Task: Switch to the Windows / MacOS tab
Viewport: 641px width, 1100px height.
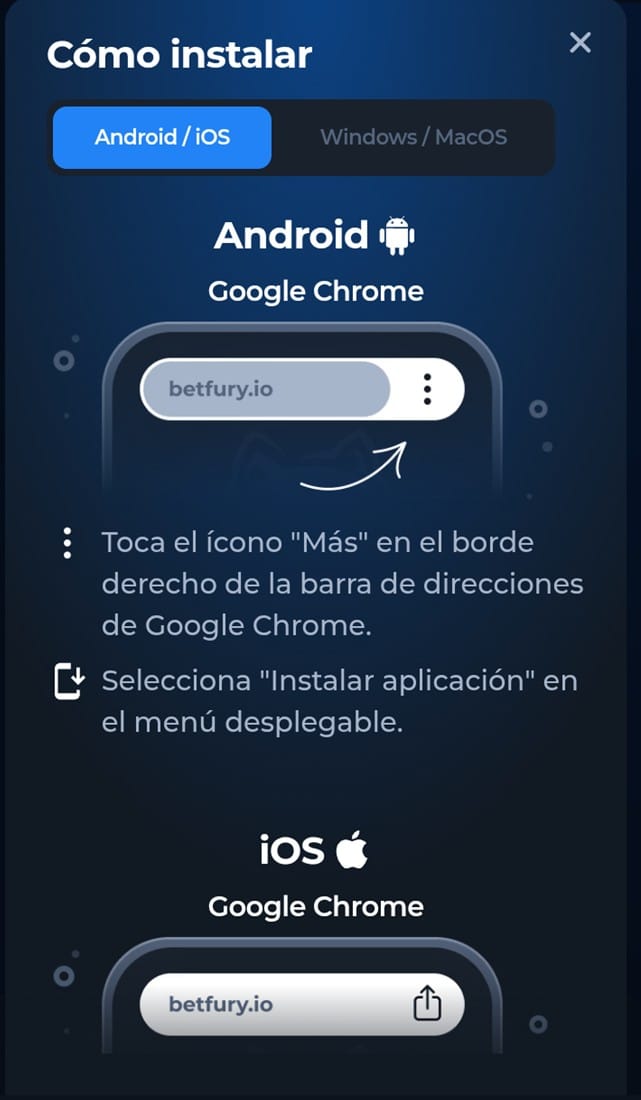Action: tap(413, 137)
